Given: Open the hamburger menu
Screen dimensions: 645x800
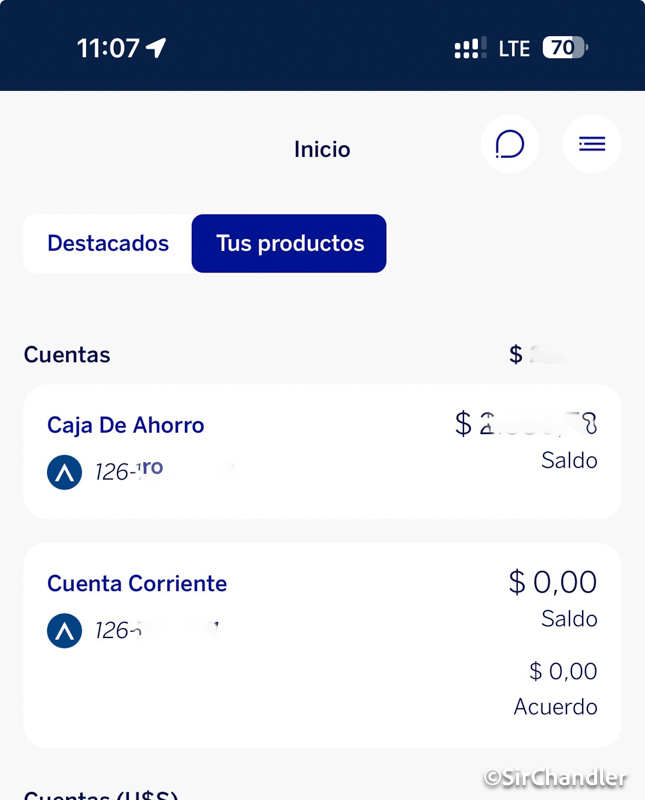Looking at the screenshot, I should 592,145.
